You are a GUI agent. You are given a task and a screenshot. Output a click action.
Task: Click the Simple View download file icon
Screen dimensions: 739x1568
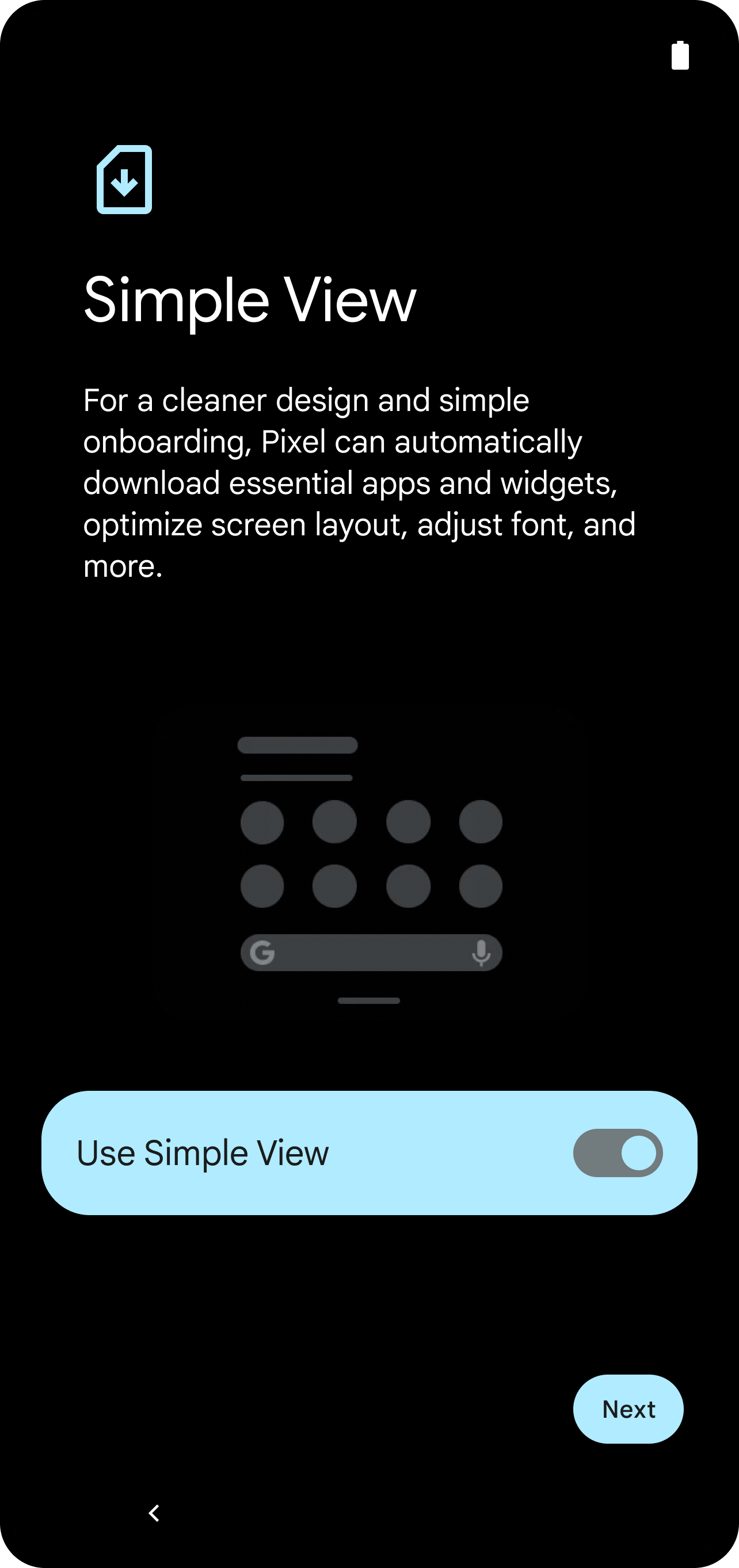124,180
